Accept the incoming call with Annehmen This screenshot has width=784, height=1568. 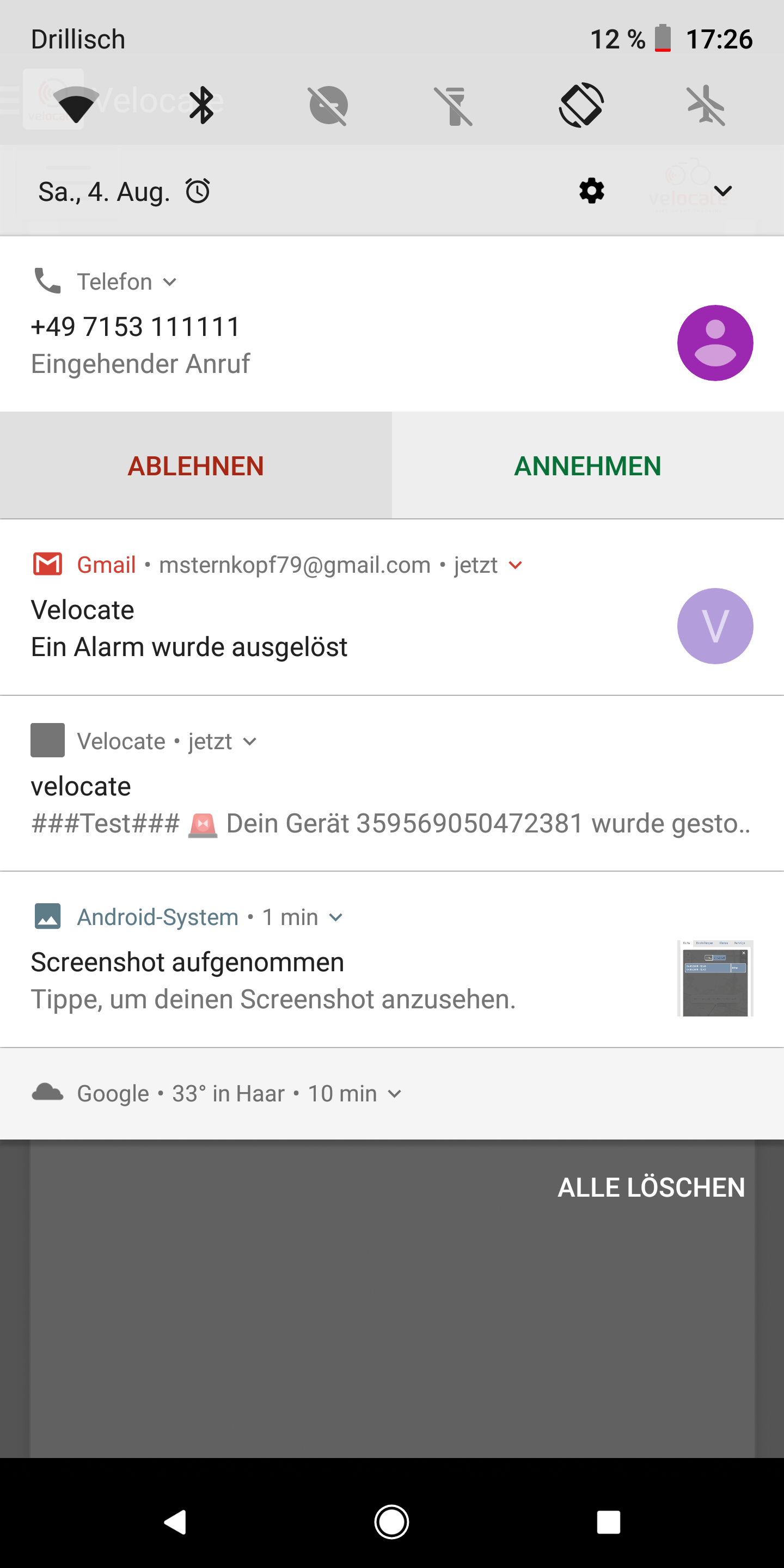point(587,465)
